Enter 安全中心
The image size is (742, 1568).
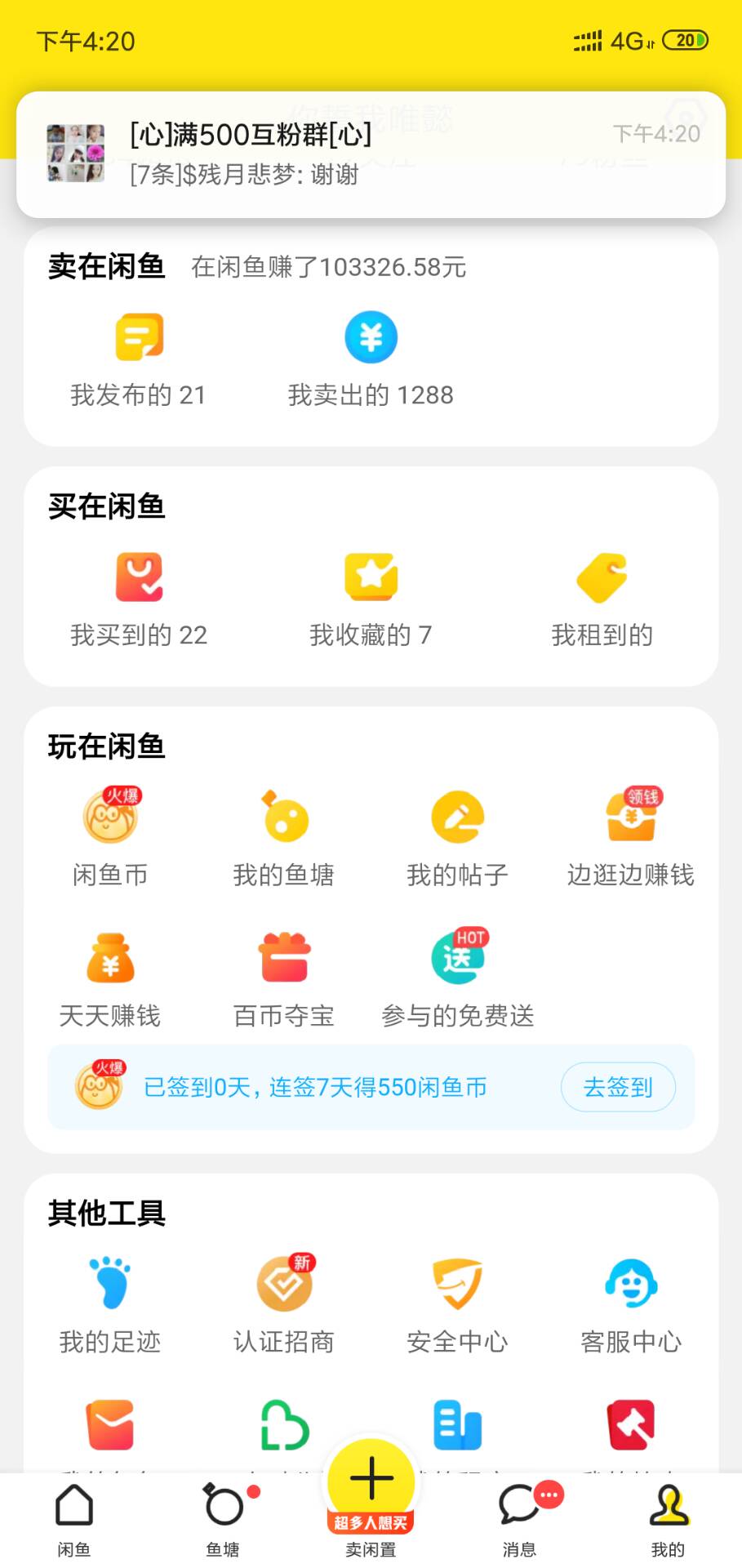pyautogui.click(x=457, y=1298)
